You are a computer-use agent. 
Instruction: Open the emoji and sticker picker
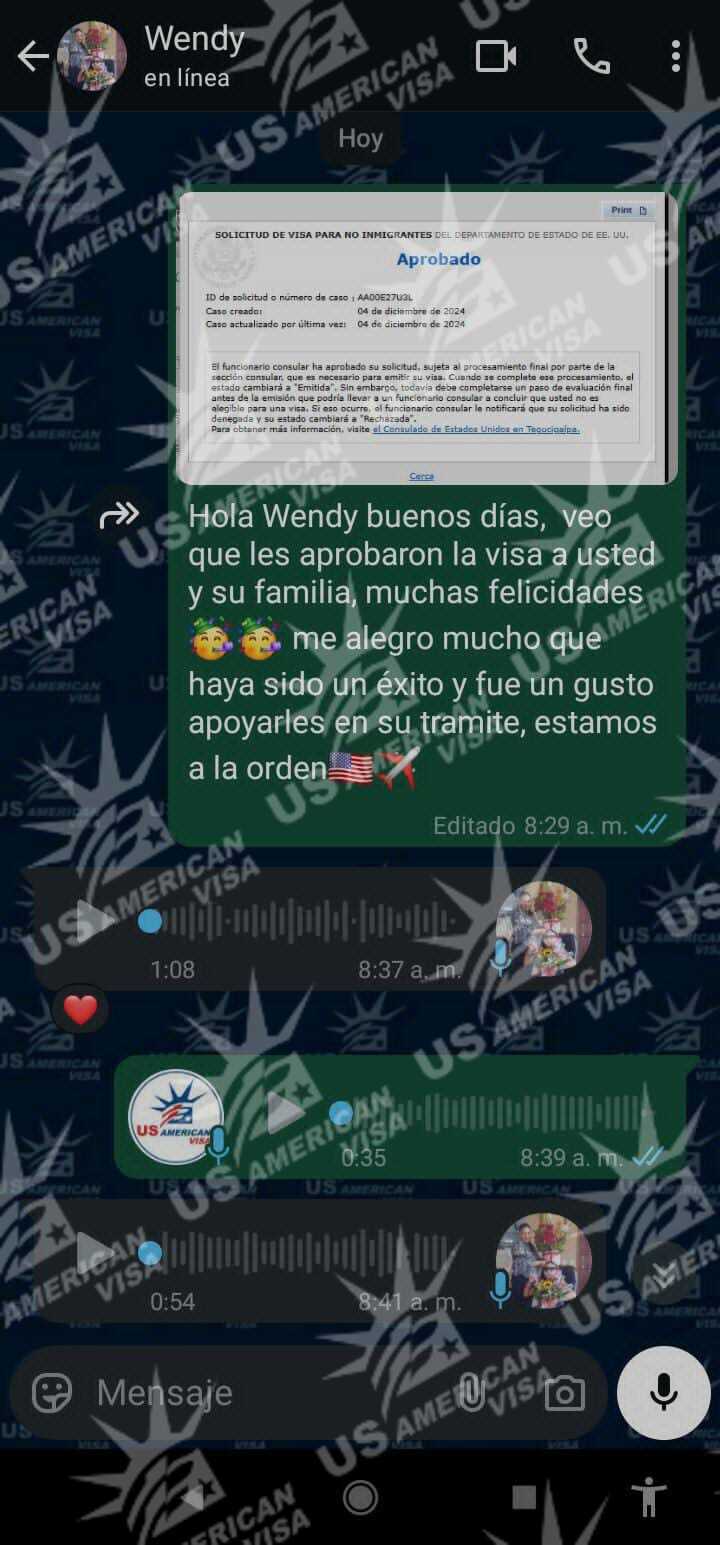click(x=52, y=1392)
